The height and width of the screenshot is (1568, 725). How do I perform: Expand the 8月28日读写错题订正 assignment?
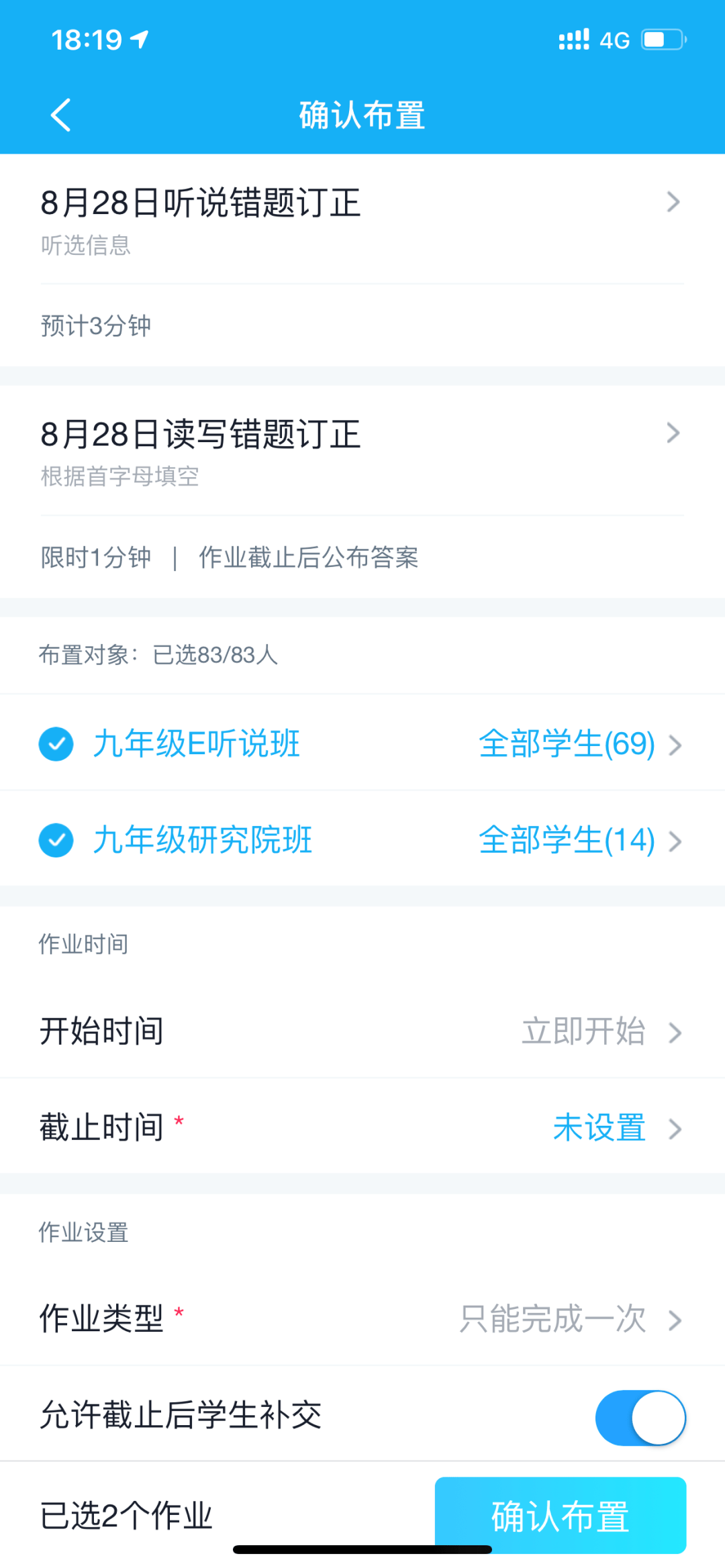click(x=362, y=435)
